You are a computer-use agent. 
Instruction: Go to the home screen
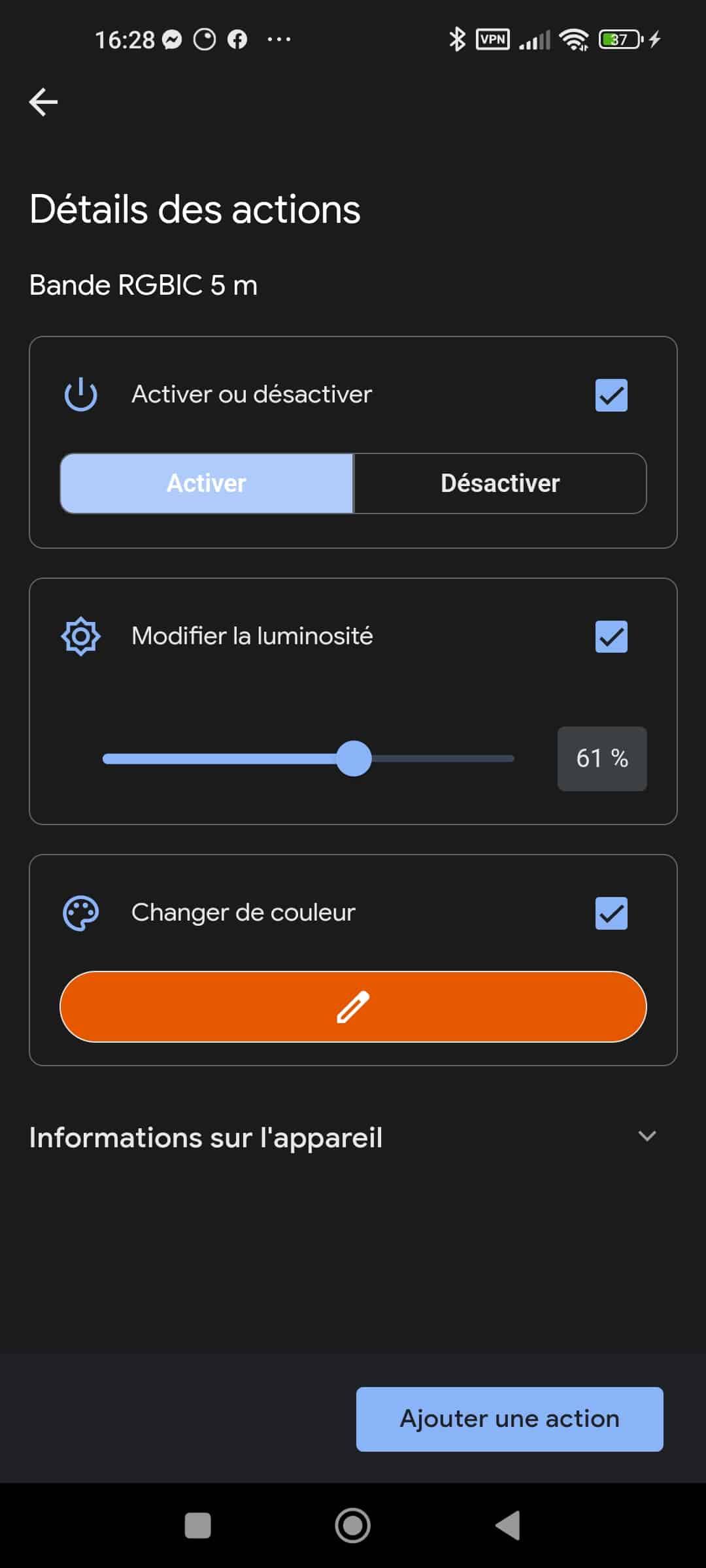(353, 1526)
